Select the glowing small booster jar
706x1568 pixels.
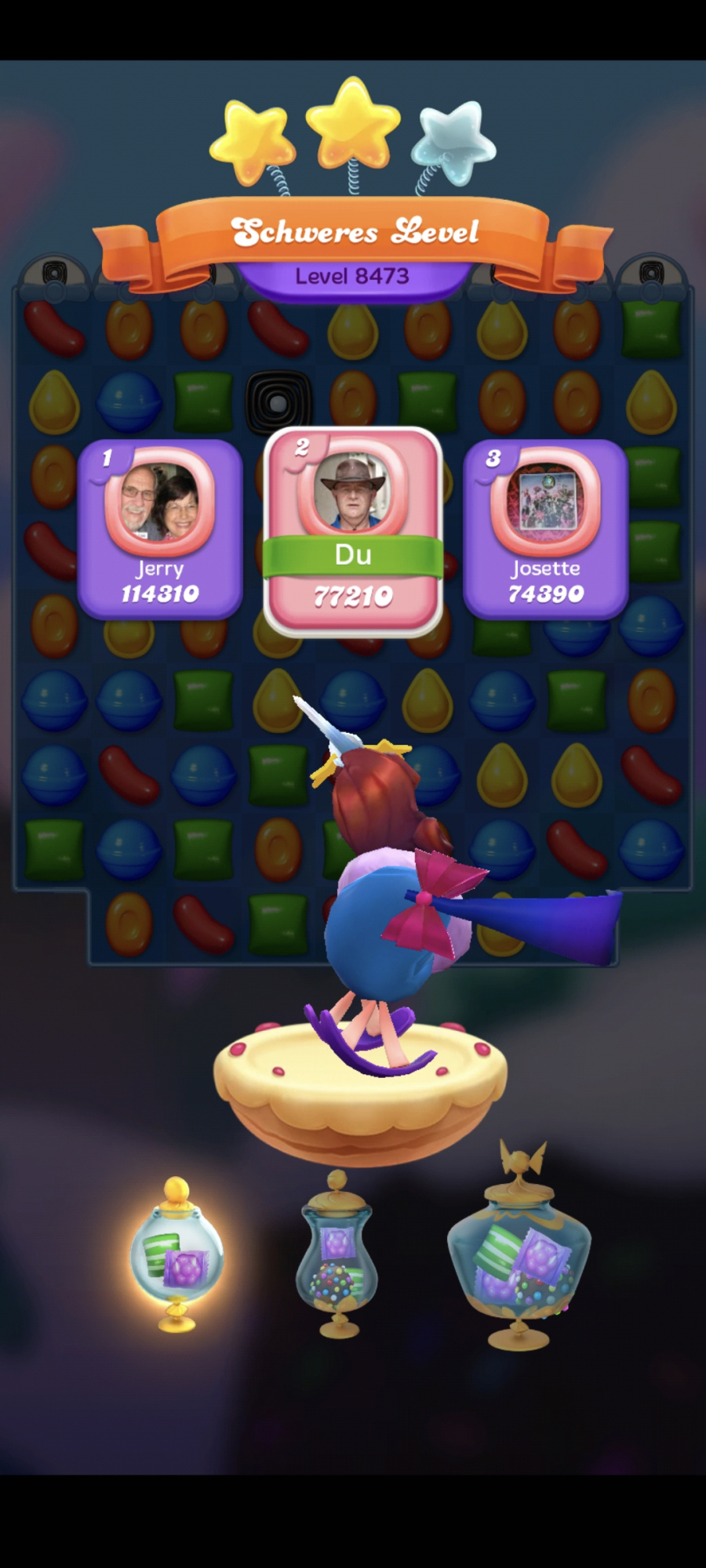177,1254
